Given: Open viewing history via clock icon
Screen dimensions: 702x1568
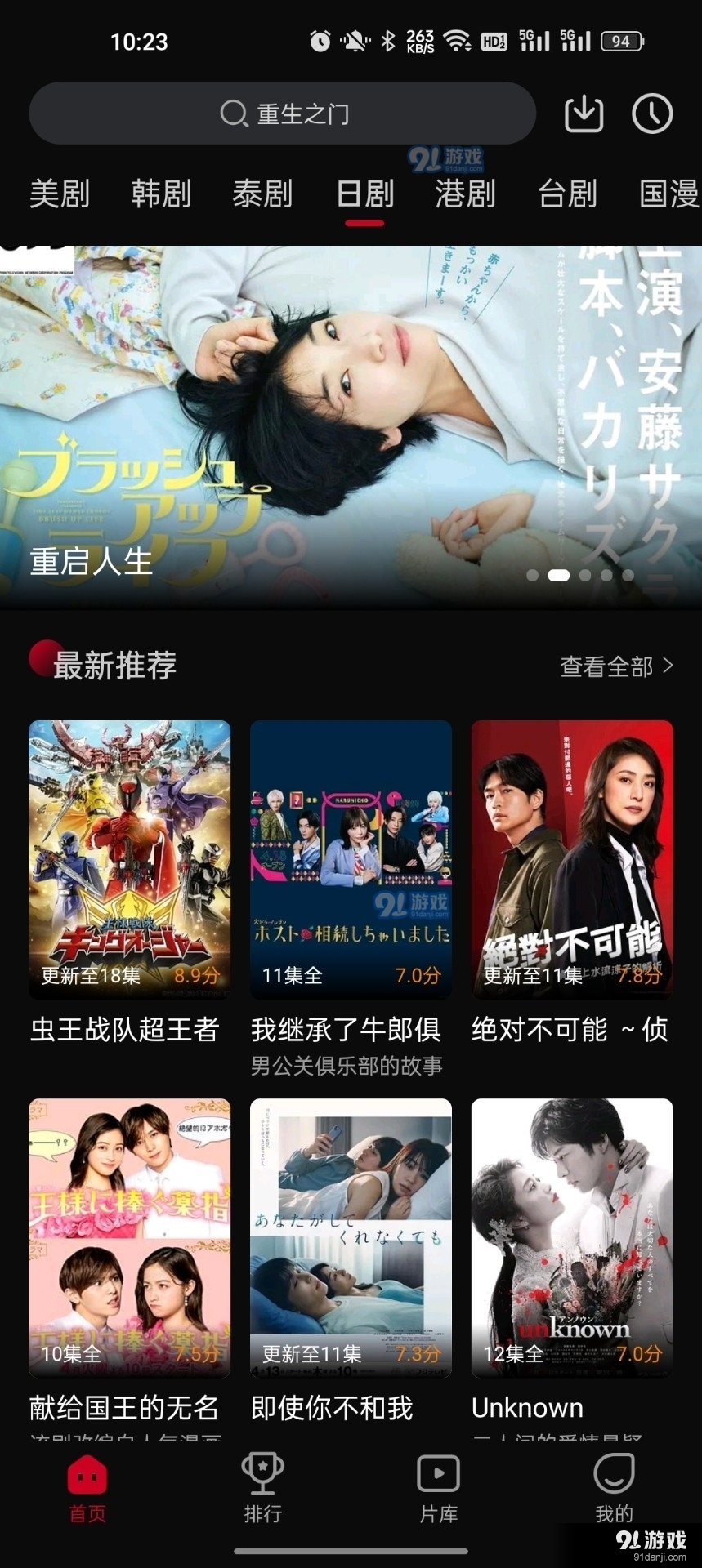Looking at the screenshot, I should (651, 114).
